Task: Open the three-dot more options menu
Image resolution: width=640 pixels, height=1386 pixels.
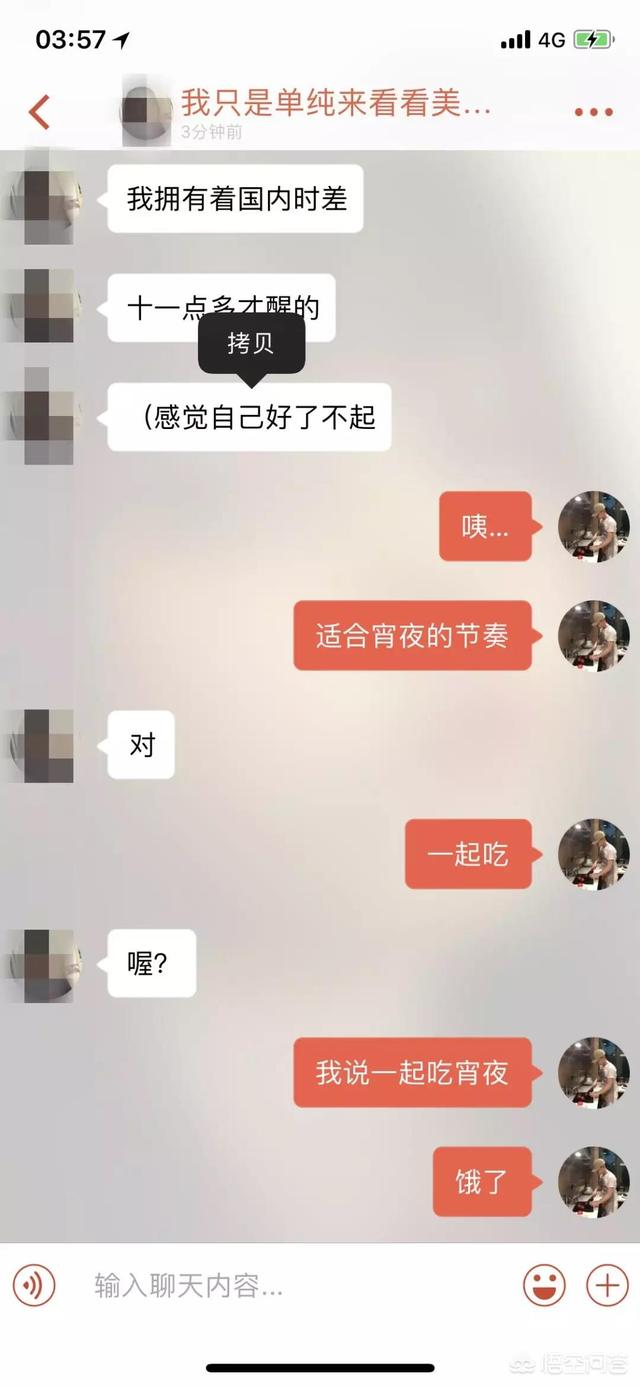Action: pyautogui.click(x=593, y=112)
